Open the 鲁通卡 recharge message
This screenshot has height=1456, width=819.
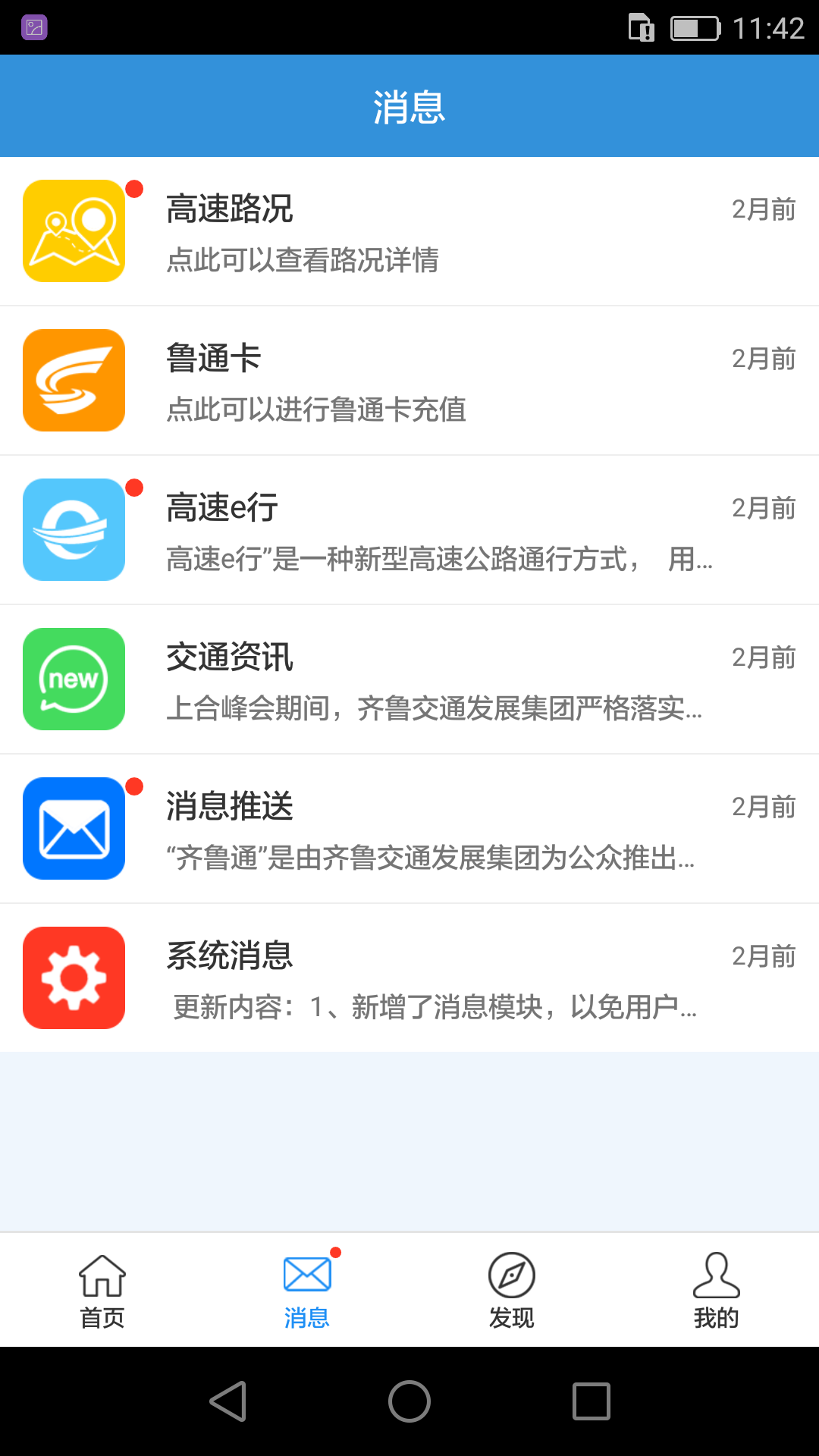pyautogui.click(x=409, y=380)
